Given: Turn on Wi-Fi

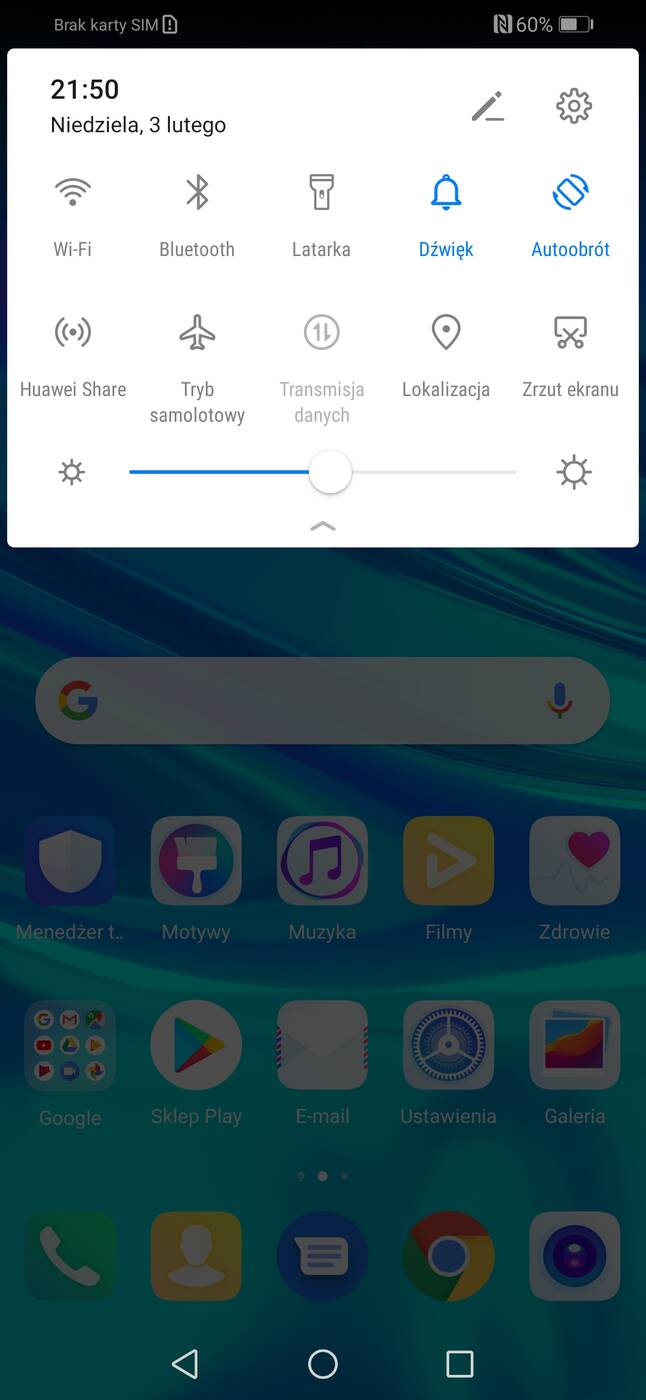Looking at the screenshot, I should 72,192.
